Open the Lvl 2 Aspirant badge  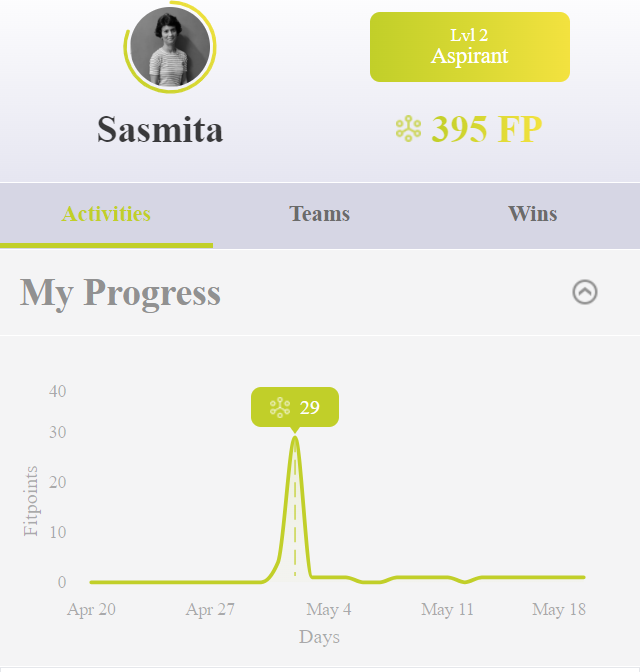point(469,47)
